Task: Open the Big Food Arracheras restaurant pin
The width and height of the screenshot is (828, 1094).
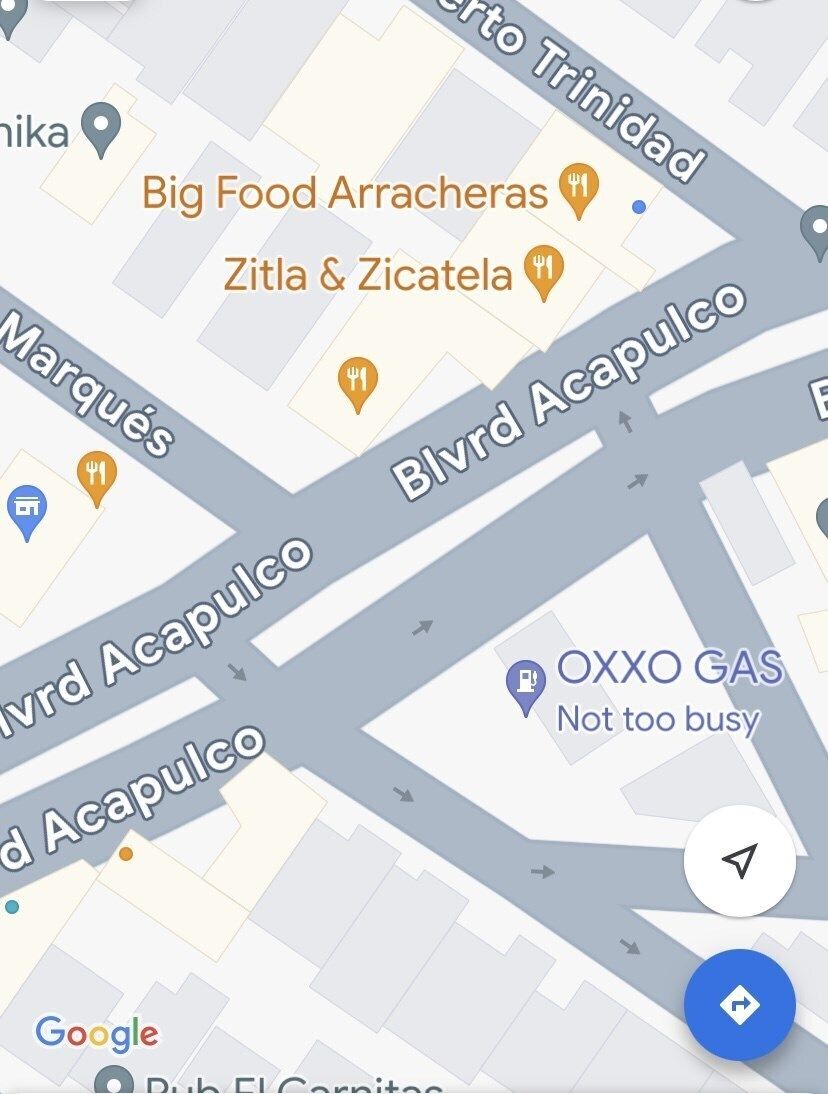Action: point(578,190)
